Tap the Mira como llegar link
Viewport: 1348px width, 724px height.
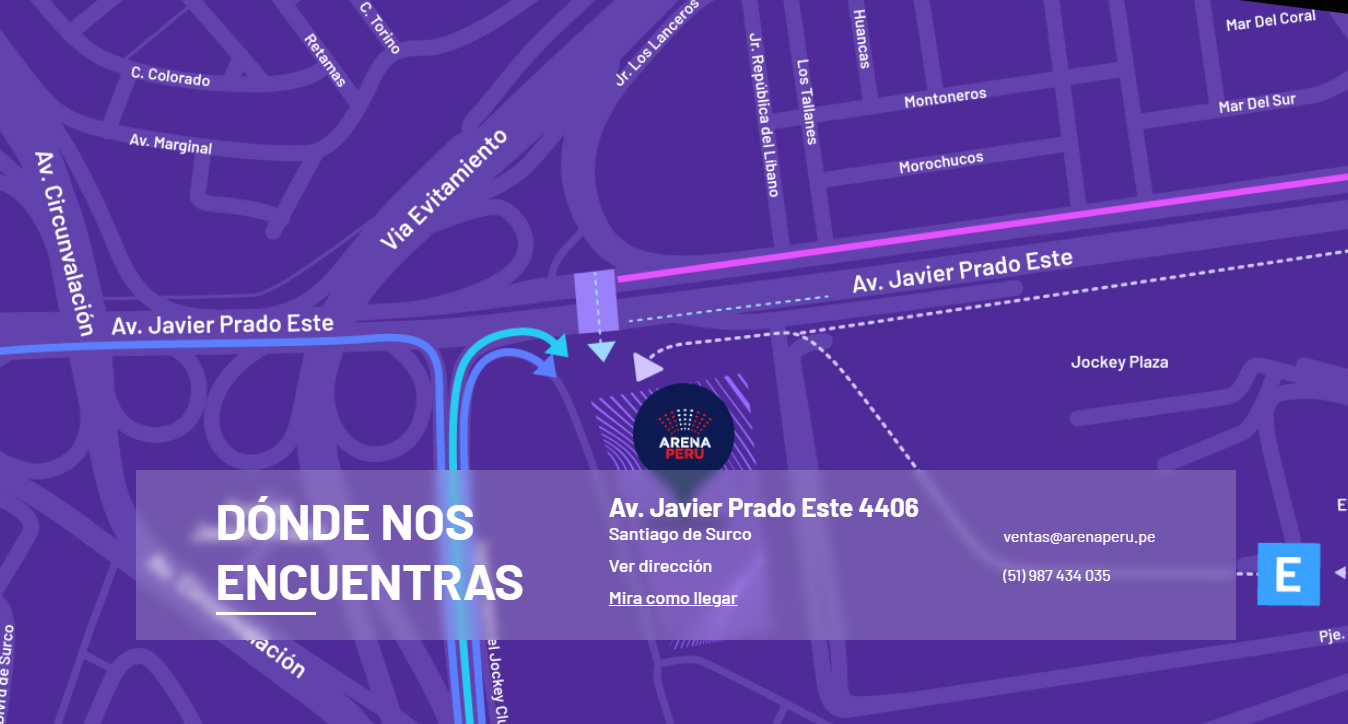tap(673, 598)
